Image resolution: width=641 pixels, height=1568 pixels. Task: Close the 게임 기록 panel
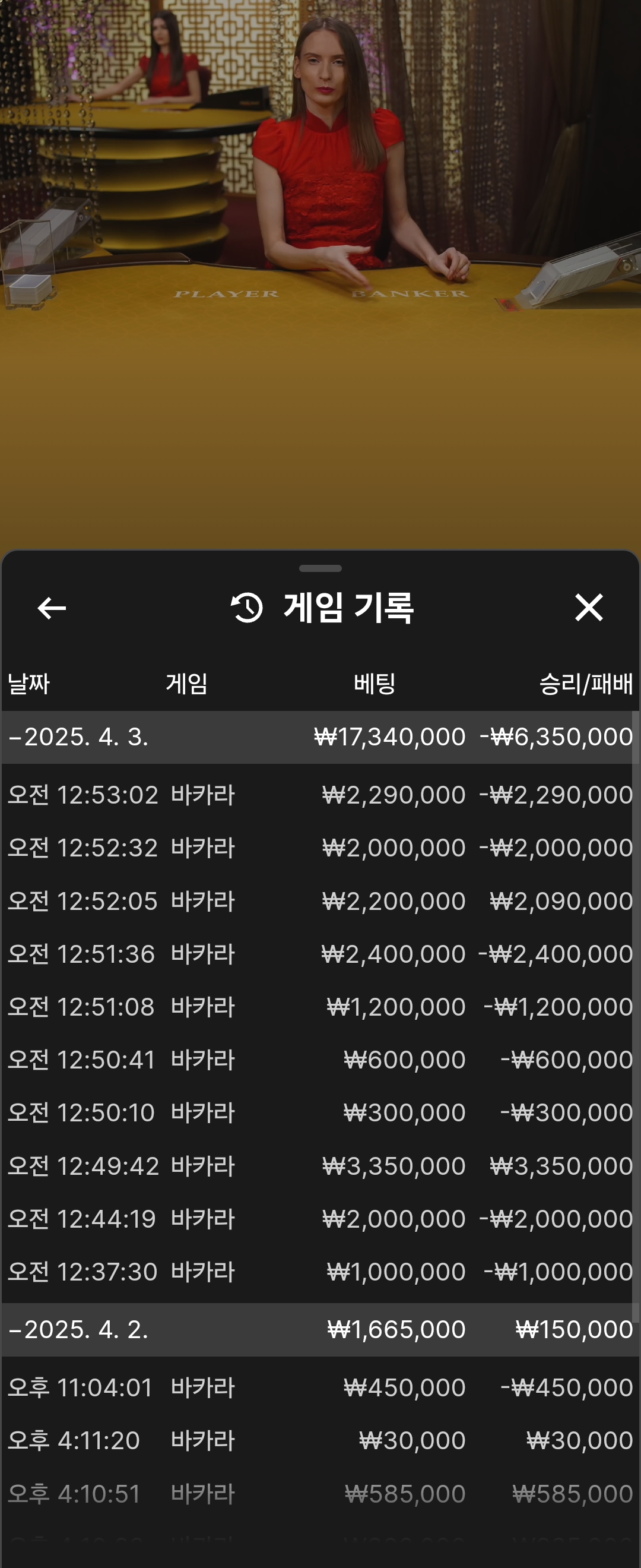click(588, 608)
